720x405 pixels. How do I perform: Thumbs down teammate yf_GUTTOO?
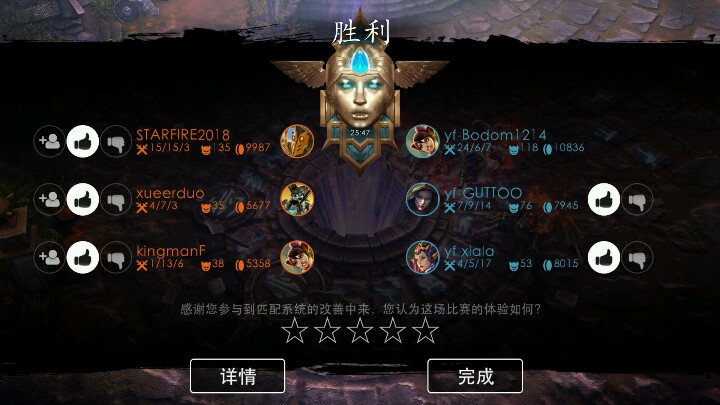(x=636, y=200)
